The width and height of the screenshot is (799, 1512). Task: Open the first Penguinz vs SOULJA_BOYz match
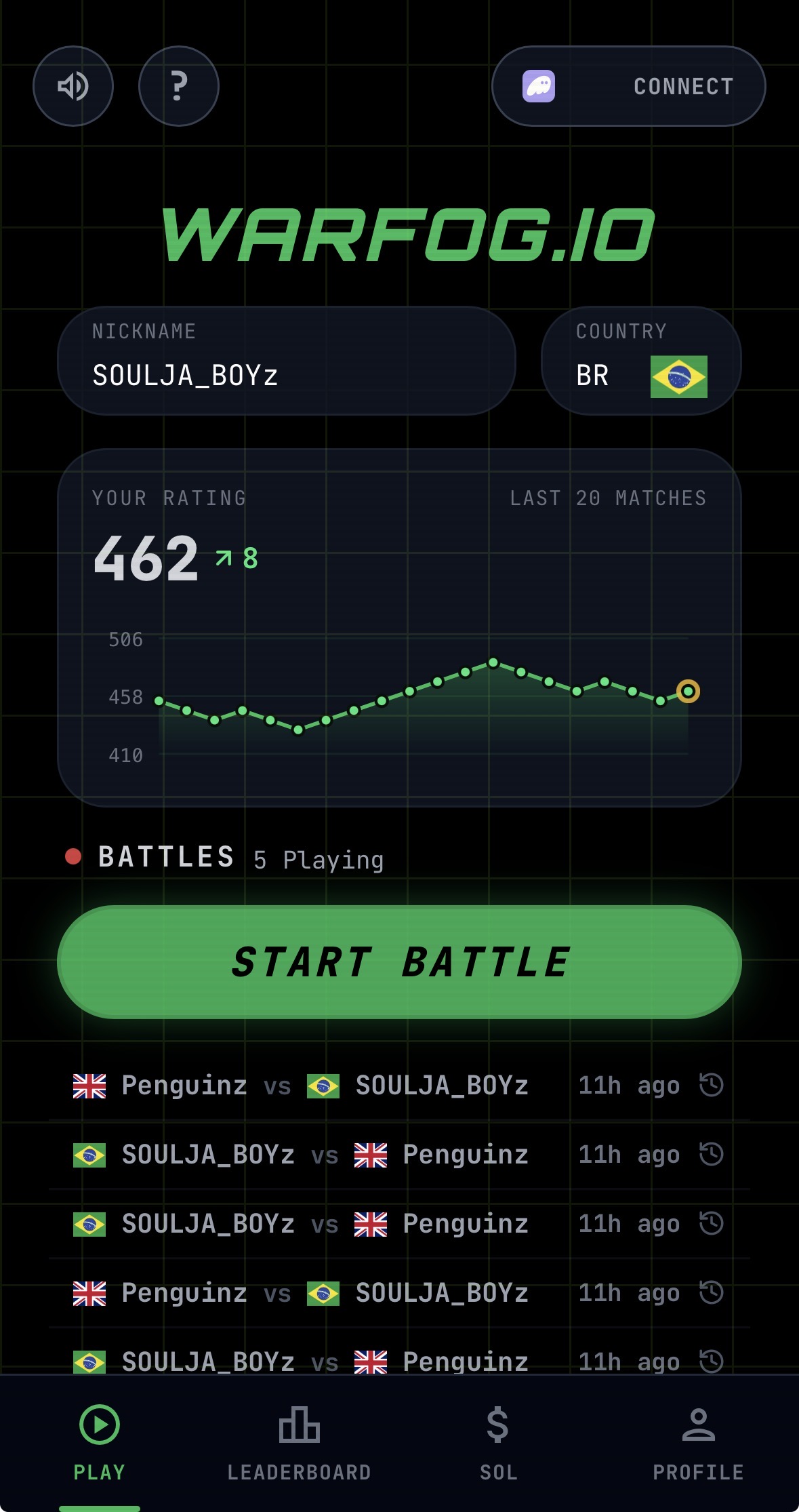[399, 1086]
